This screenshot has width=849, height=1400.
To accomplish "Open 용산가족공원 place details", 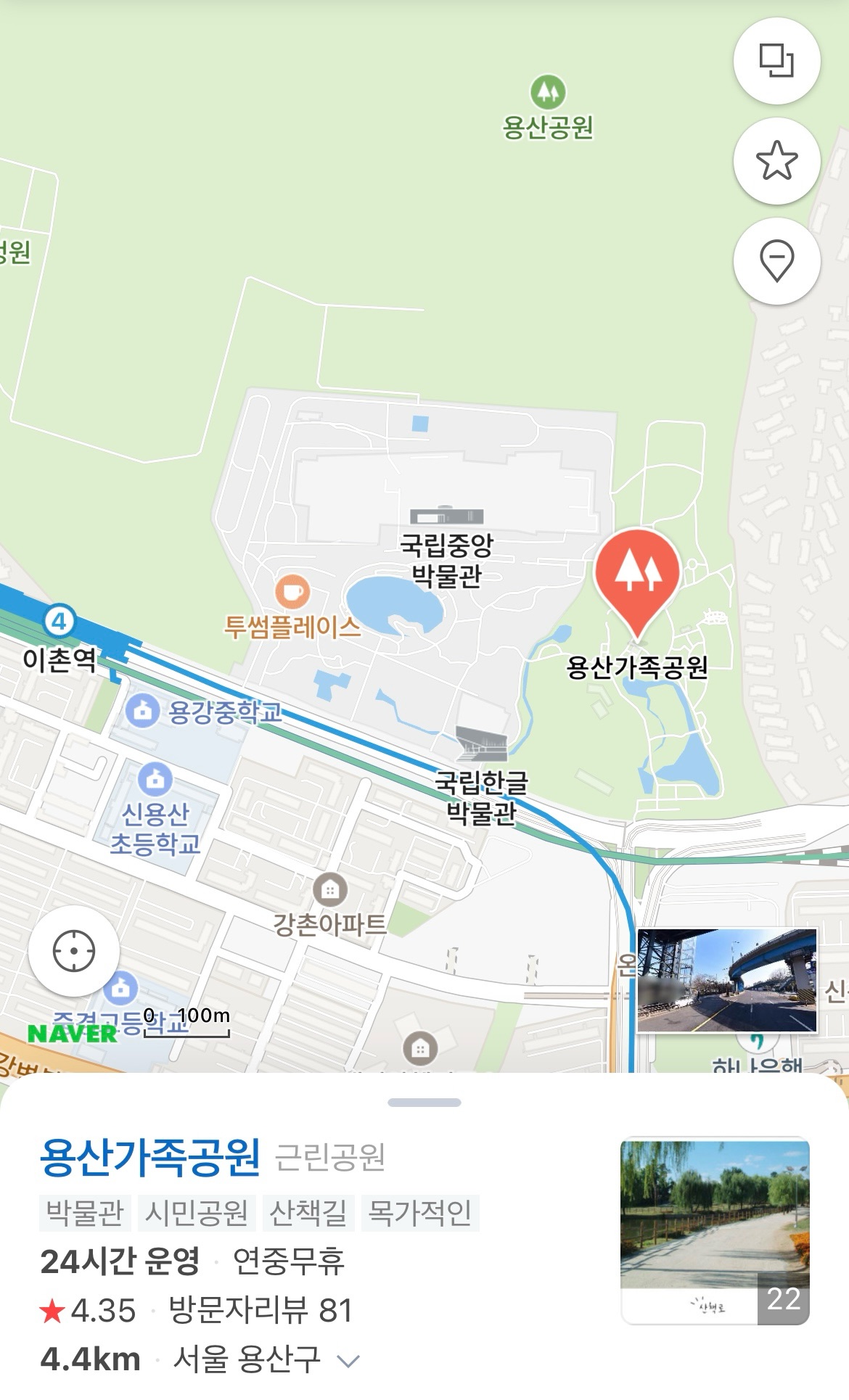I will click(x=150, y=1157).
